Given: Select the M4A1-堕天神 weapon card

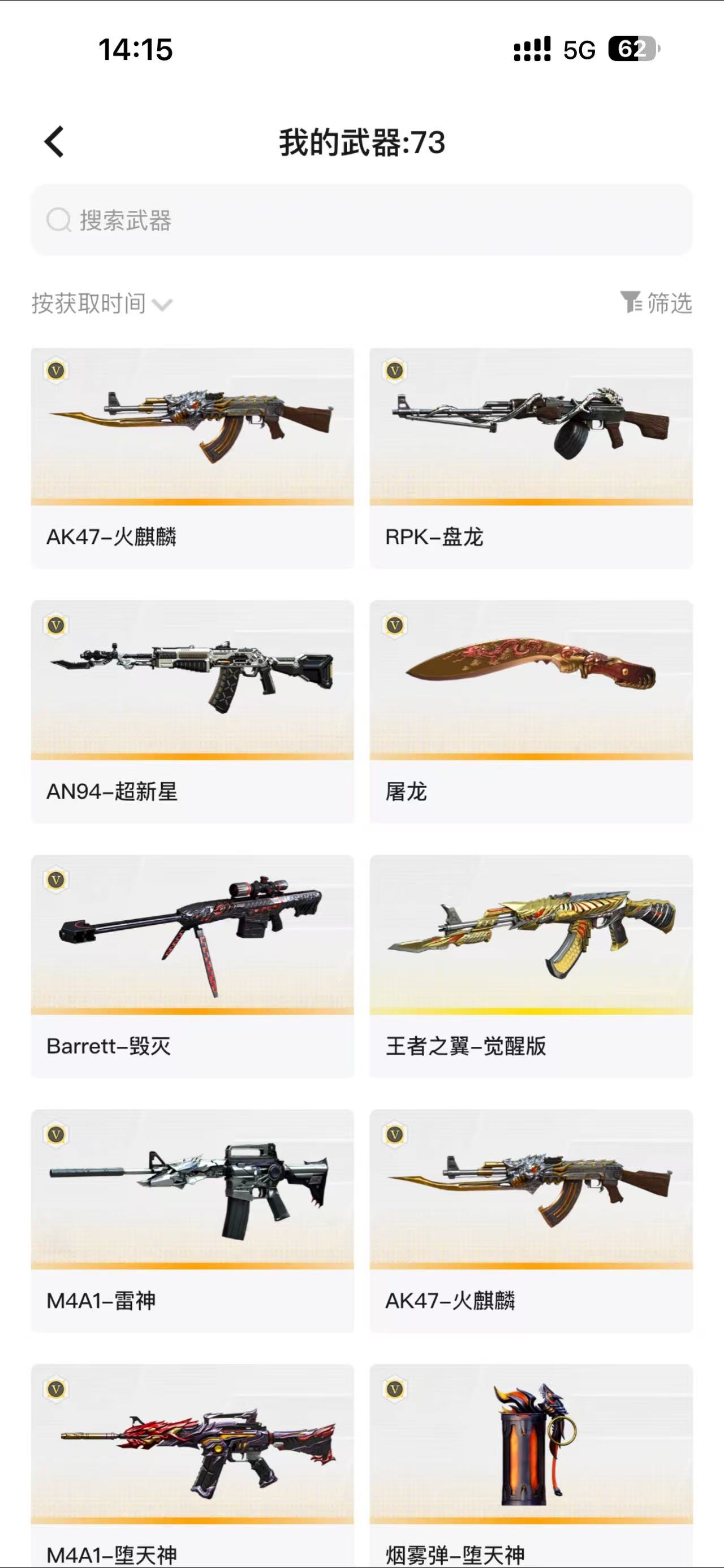Looking at the screenshot, I should [x=192, y=1461].
